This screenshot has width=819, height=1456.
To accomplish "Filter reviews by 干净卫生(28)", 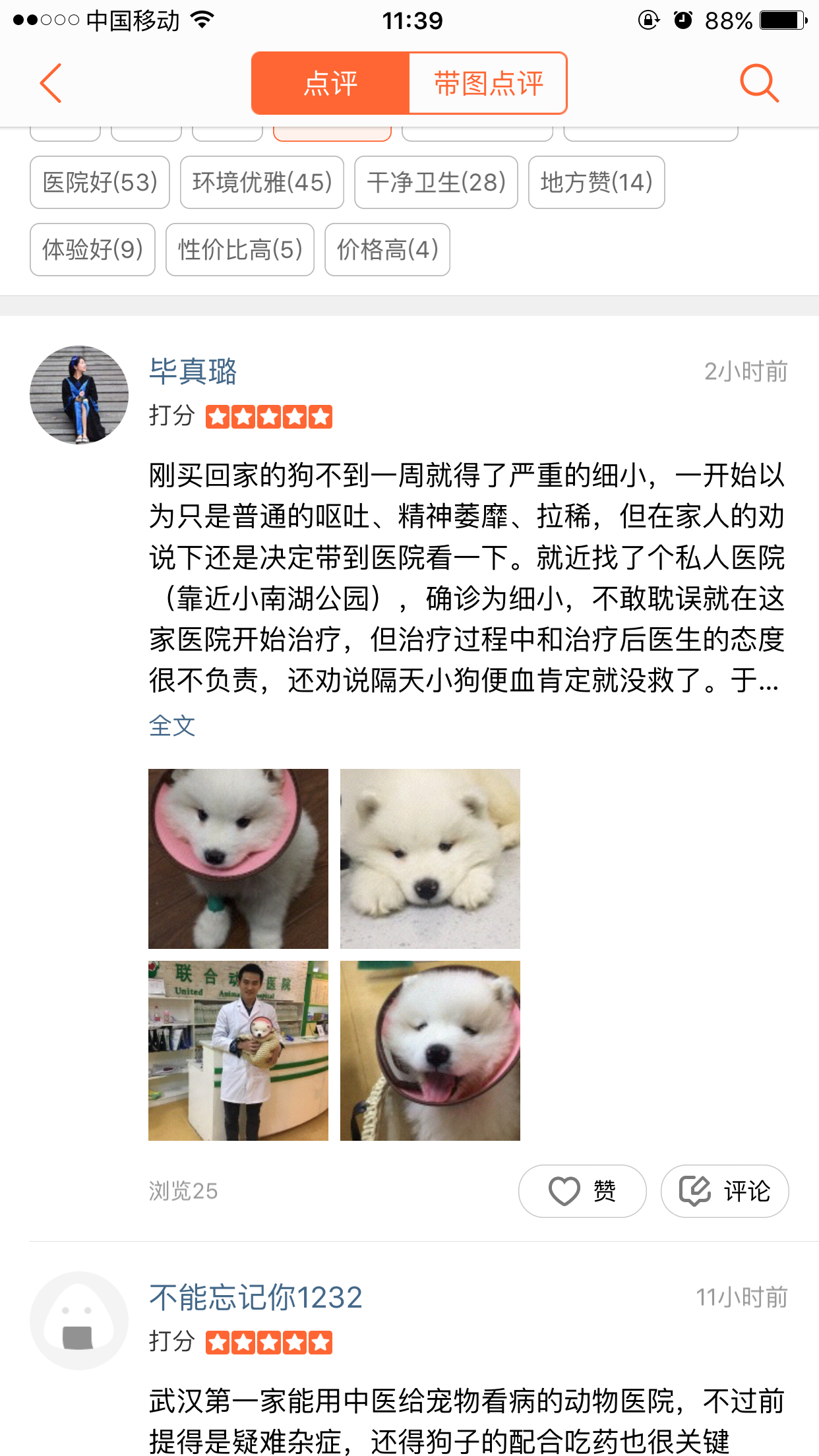I will [436, 183].
